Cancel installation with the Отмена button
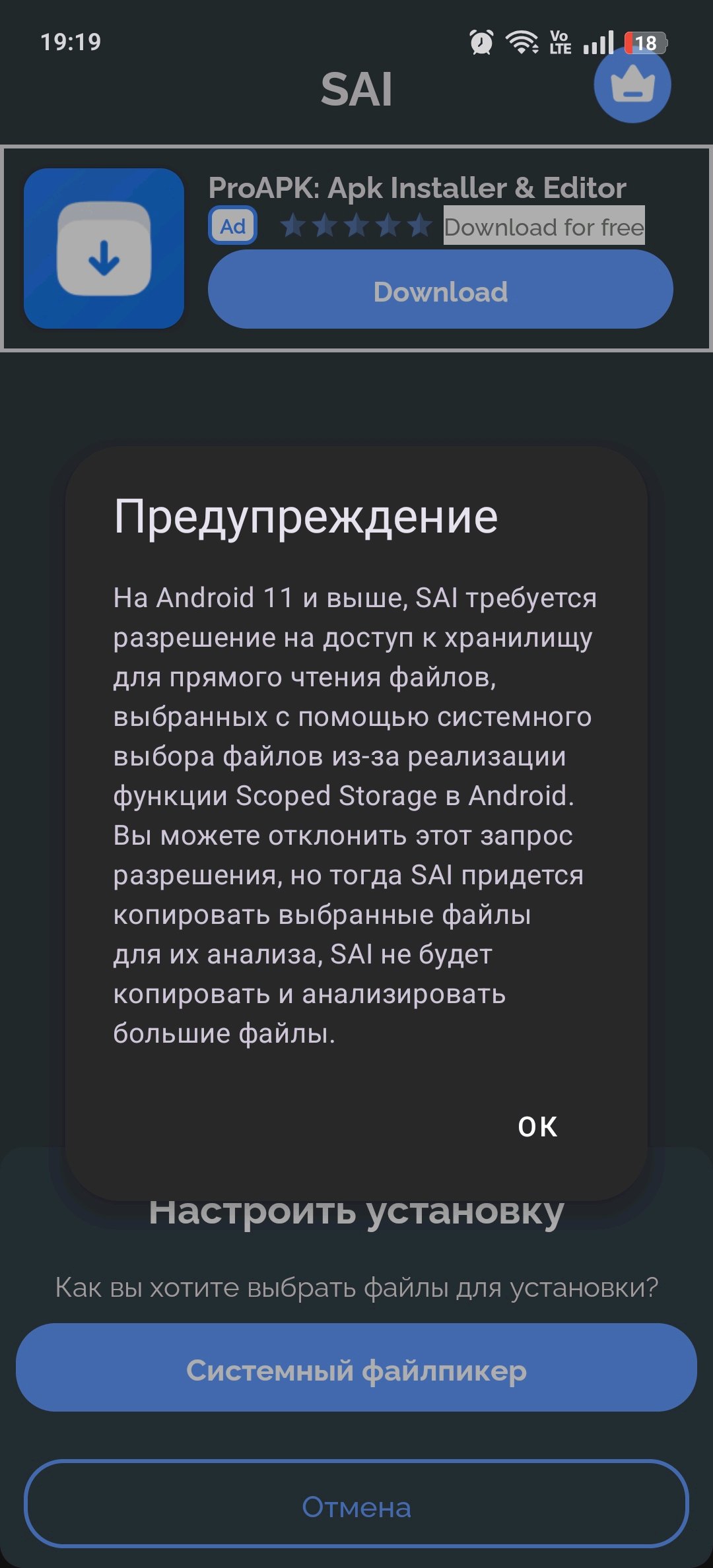This screenshot has width=713, height=1568. click(x=356, y=1507)
